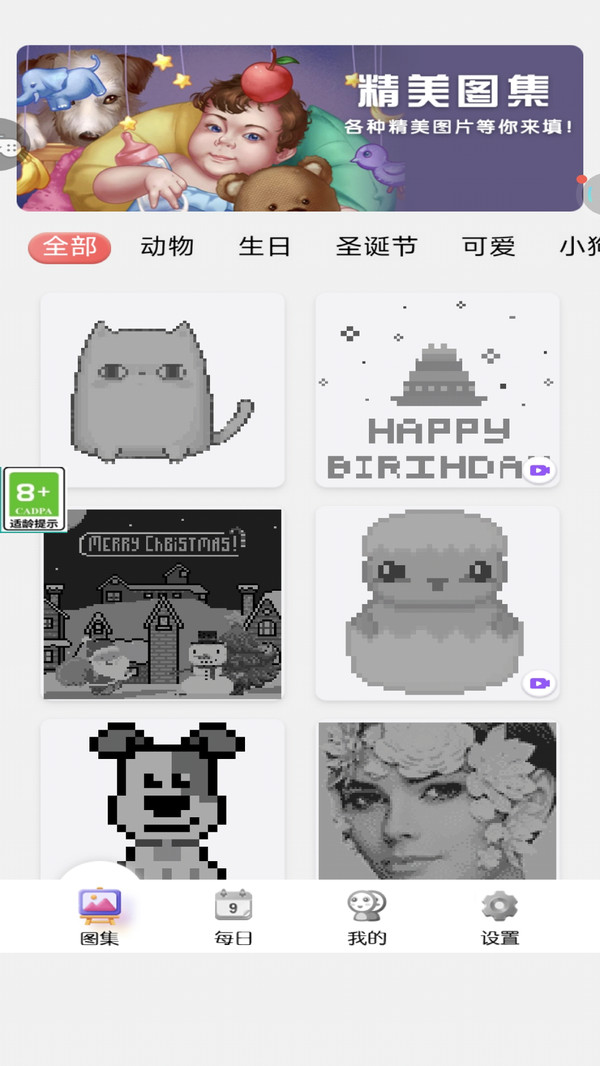600x1066 pixels.
Task: Open the 设置 tab
Action: (x=500, y=917)
